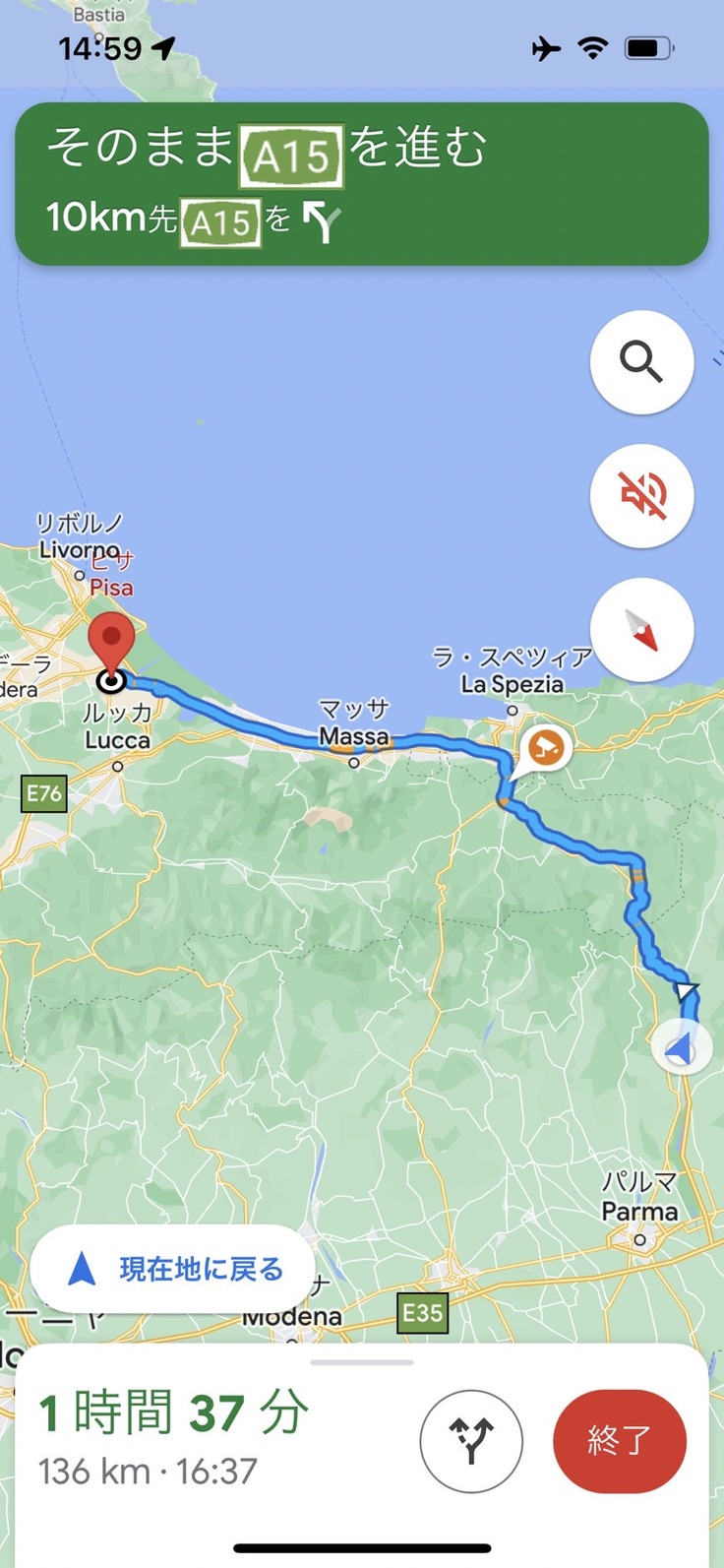
Task: Toggle the muted voice guidance icon
Action: [641, 495]
